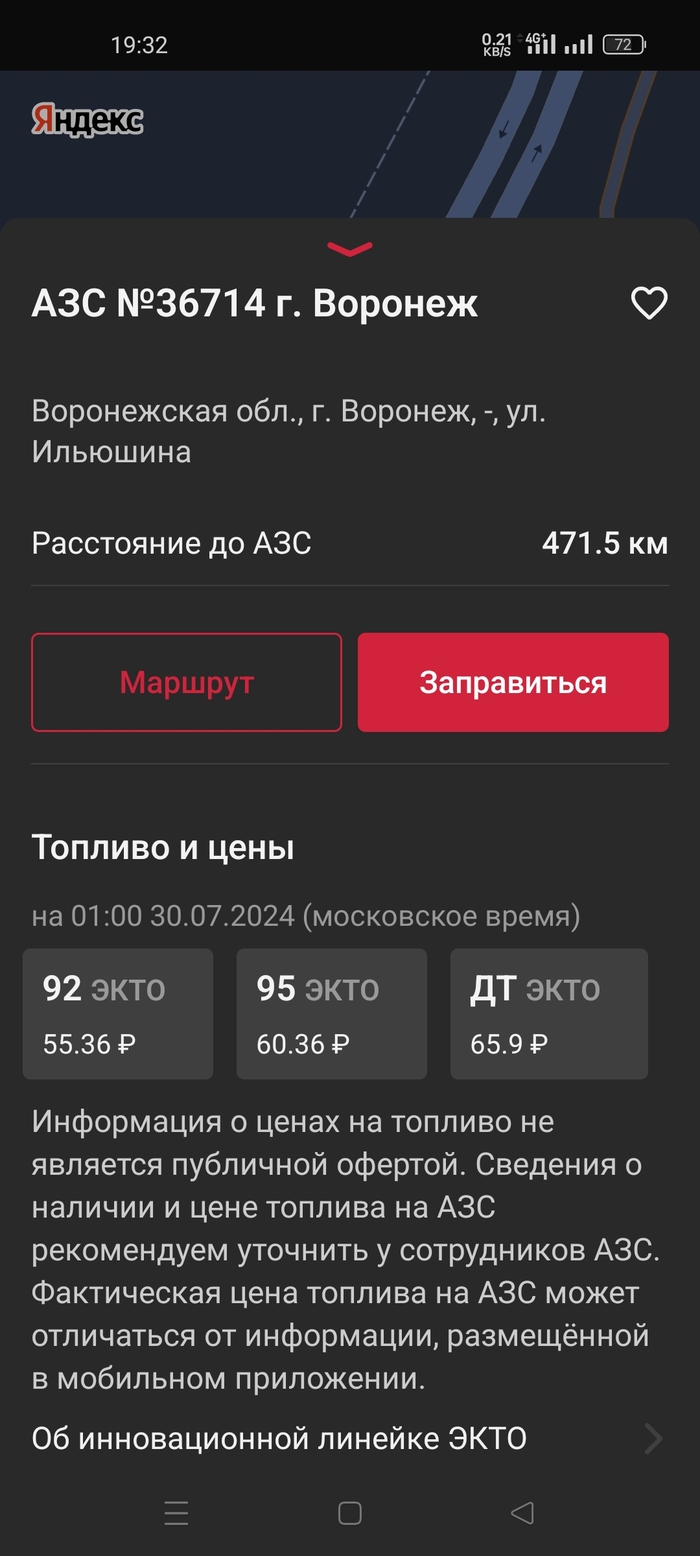This screenshot has height=1556, width=700.
Task: Tap the Заправиться button
Action: pos(513,682)
